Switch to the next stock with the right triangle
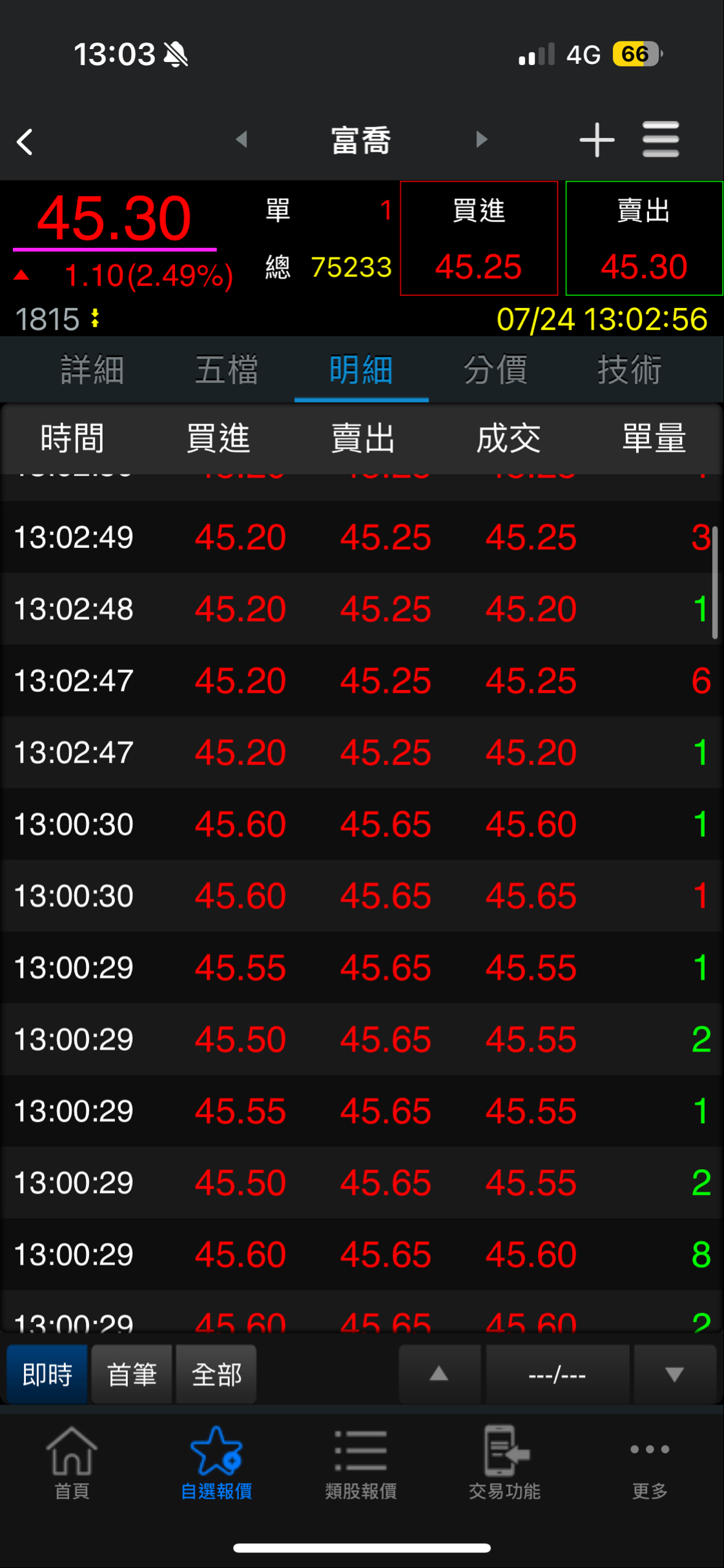 pos(481,139)
